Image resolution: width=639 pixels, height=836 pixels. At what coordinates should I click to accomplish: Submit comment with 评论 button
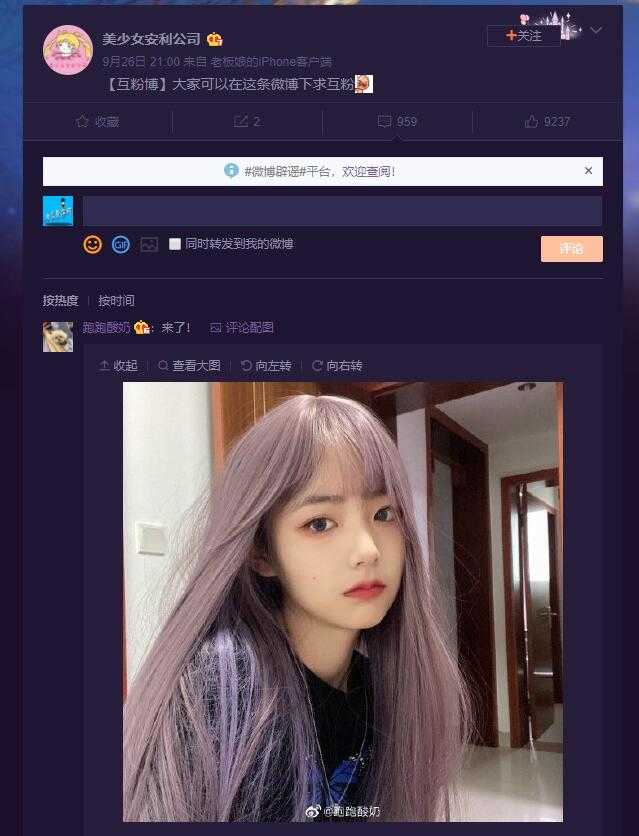point(571,249)
